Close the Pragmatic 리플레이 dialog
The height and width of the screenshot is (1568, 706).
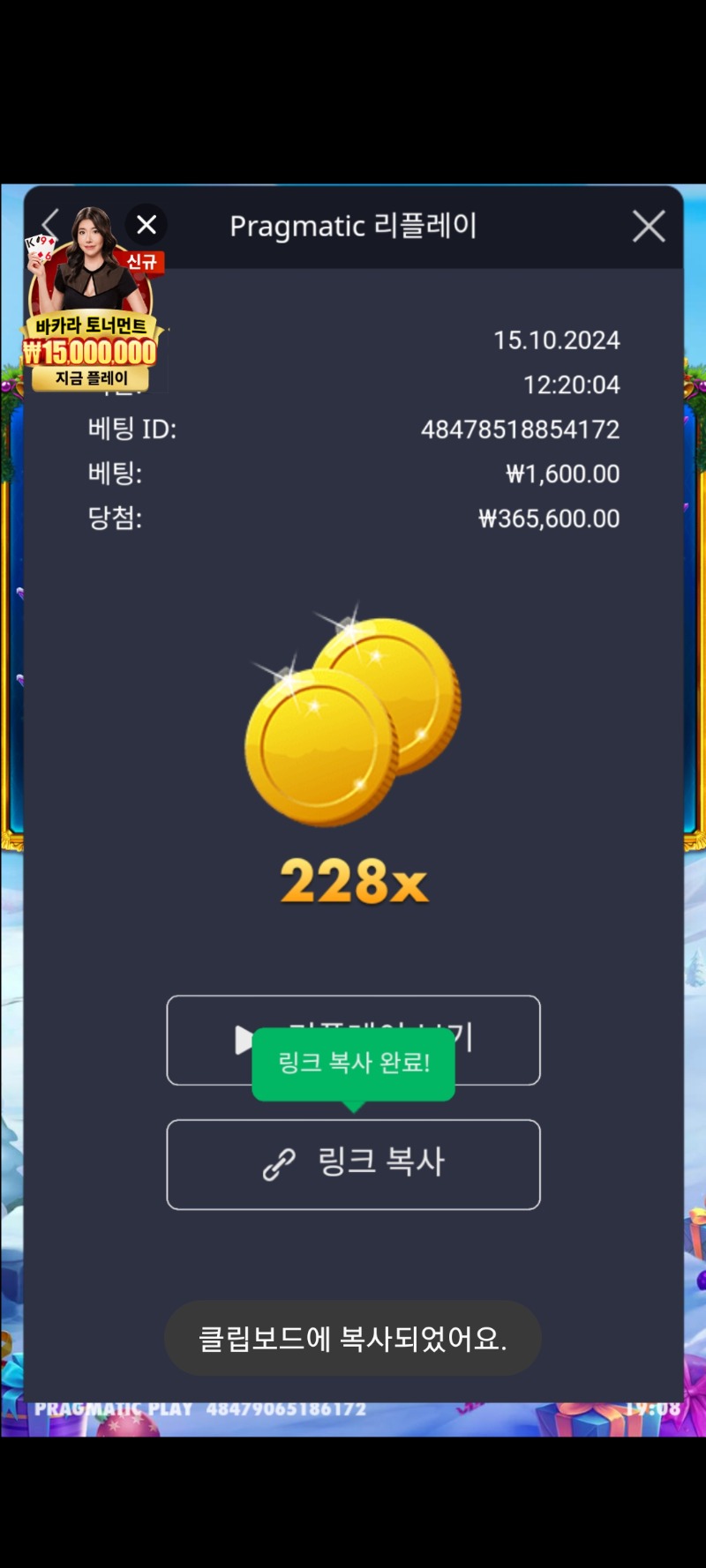(x=649, y=227)
